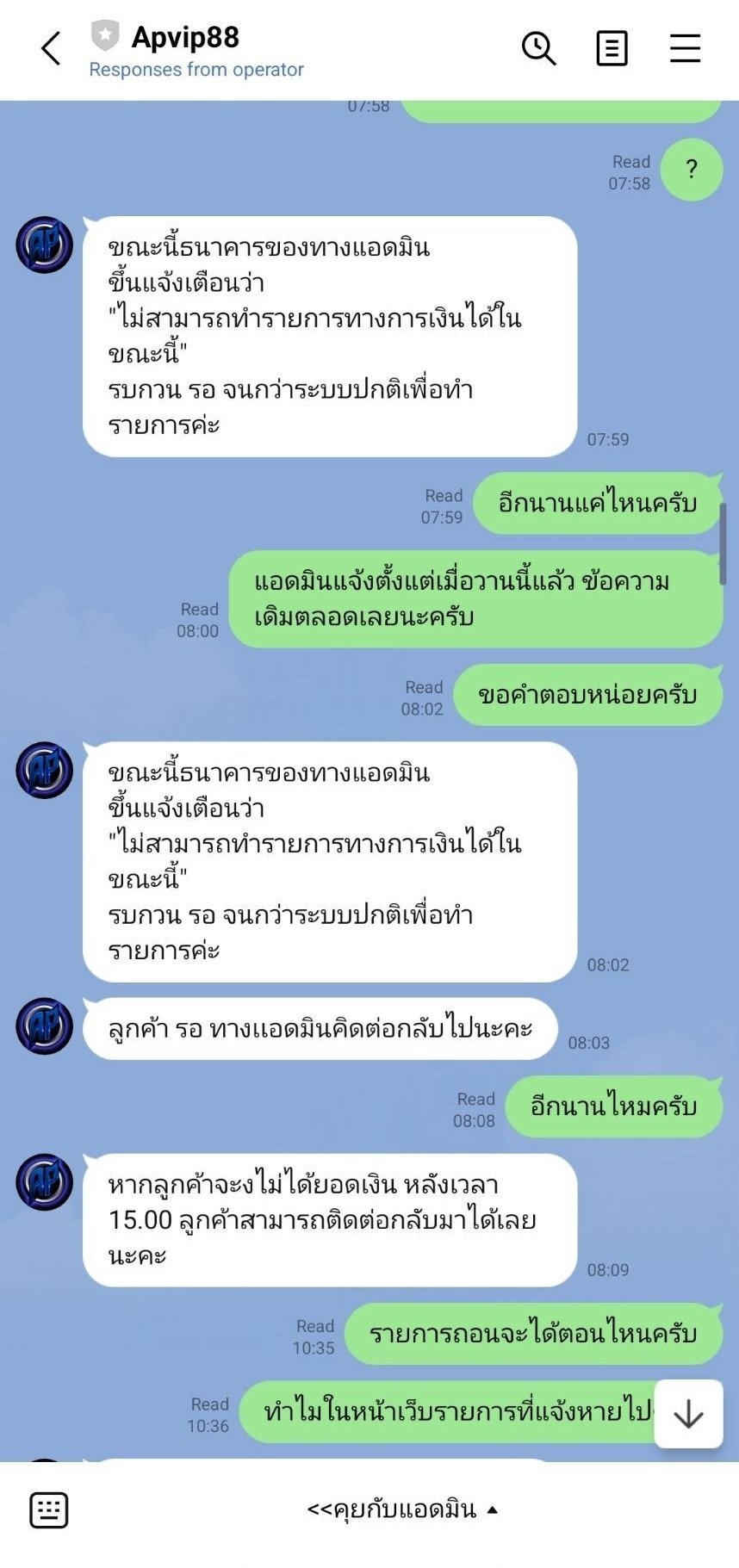This screenshot has width=739, height=1568.
Task: Open Apvip88 profile from chat title
Action: click(185, 38)
